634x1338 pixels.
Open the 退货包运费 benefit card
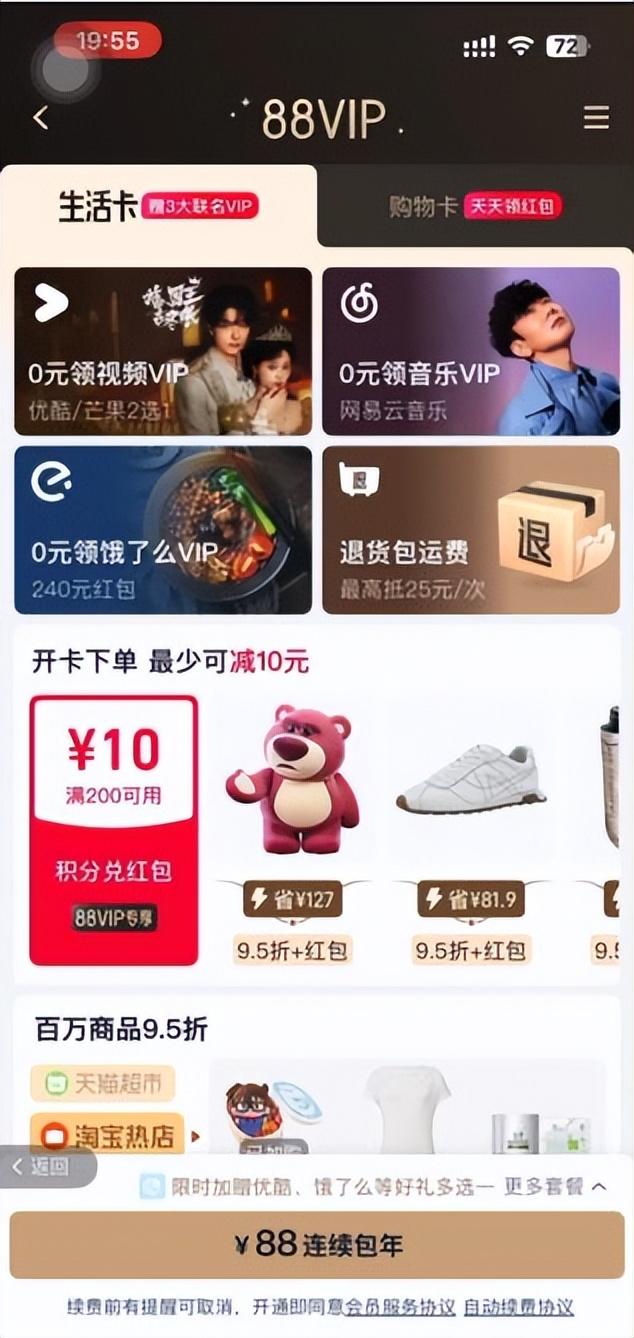471,530
